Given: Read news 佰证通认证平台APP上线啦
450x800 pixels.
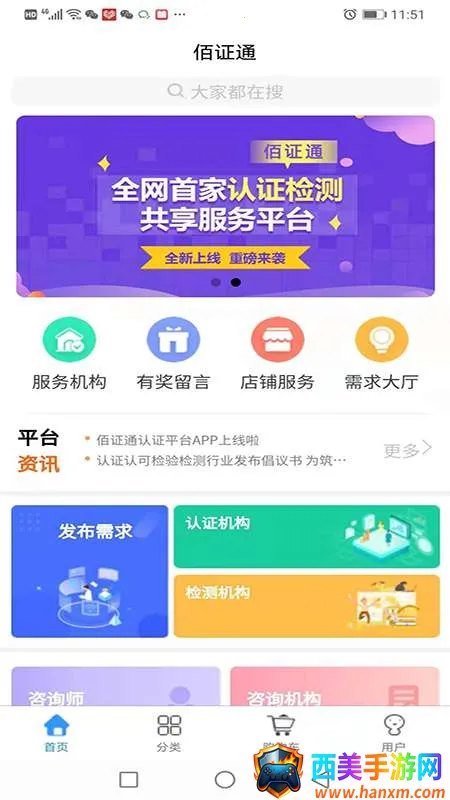Looking at the screenshot, I should (178, 440).
